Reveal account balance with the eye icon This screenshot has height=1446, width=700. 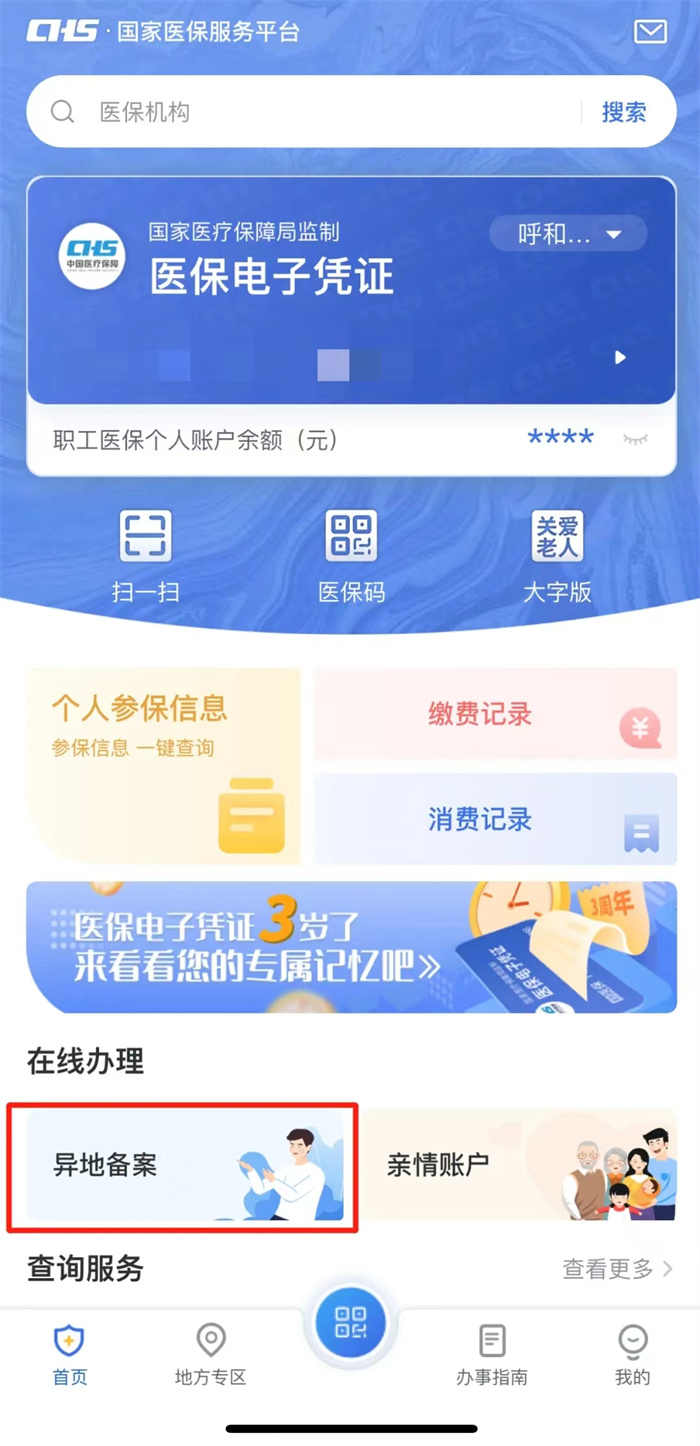pyautogui.click(x=634, y=438)
